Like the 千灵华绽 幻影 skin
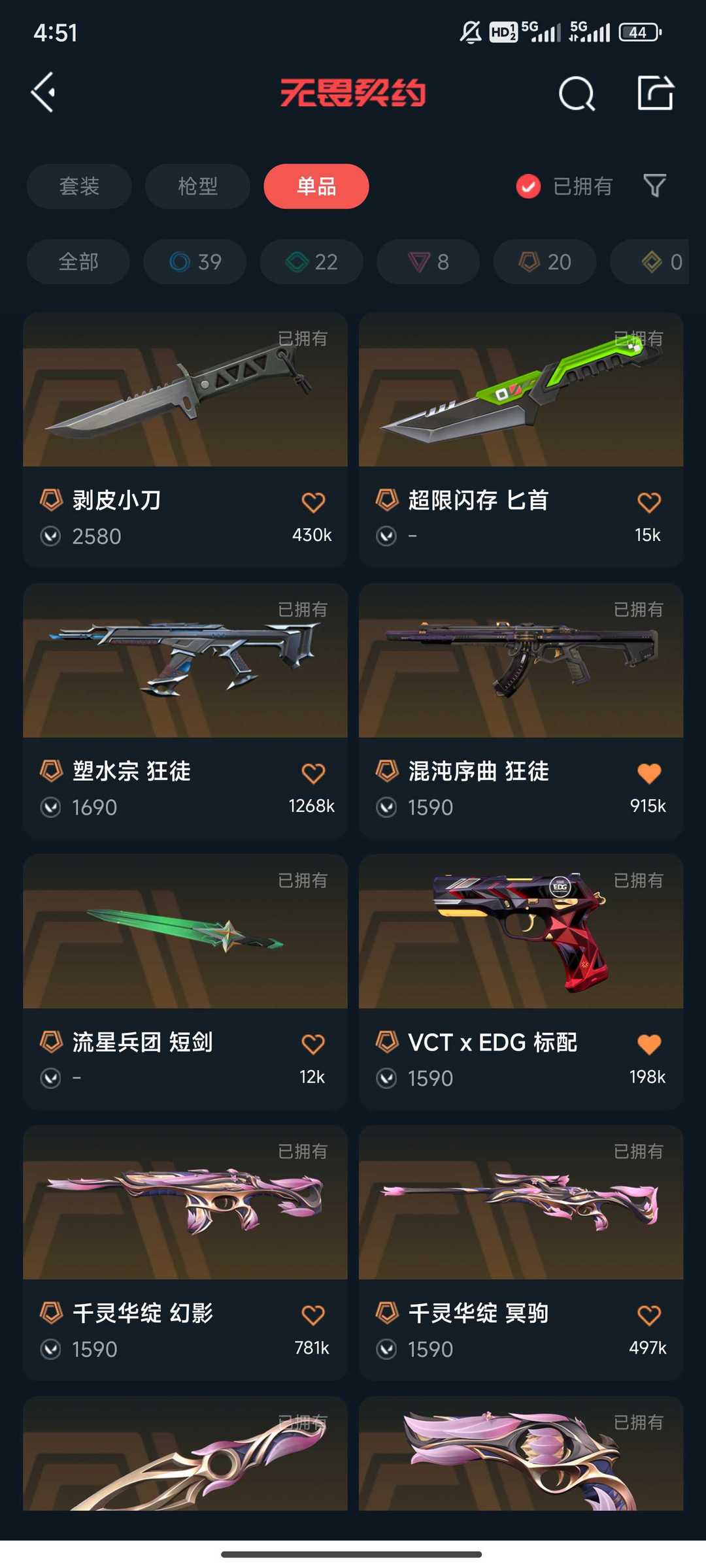The image size is (706, 1568). [313, 1315]
